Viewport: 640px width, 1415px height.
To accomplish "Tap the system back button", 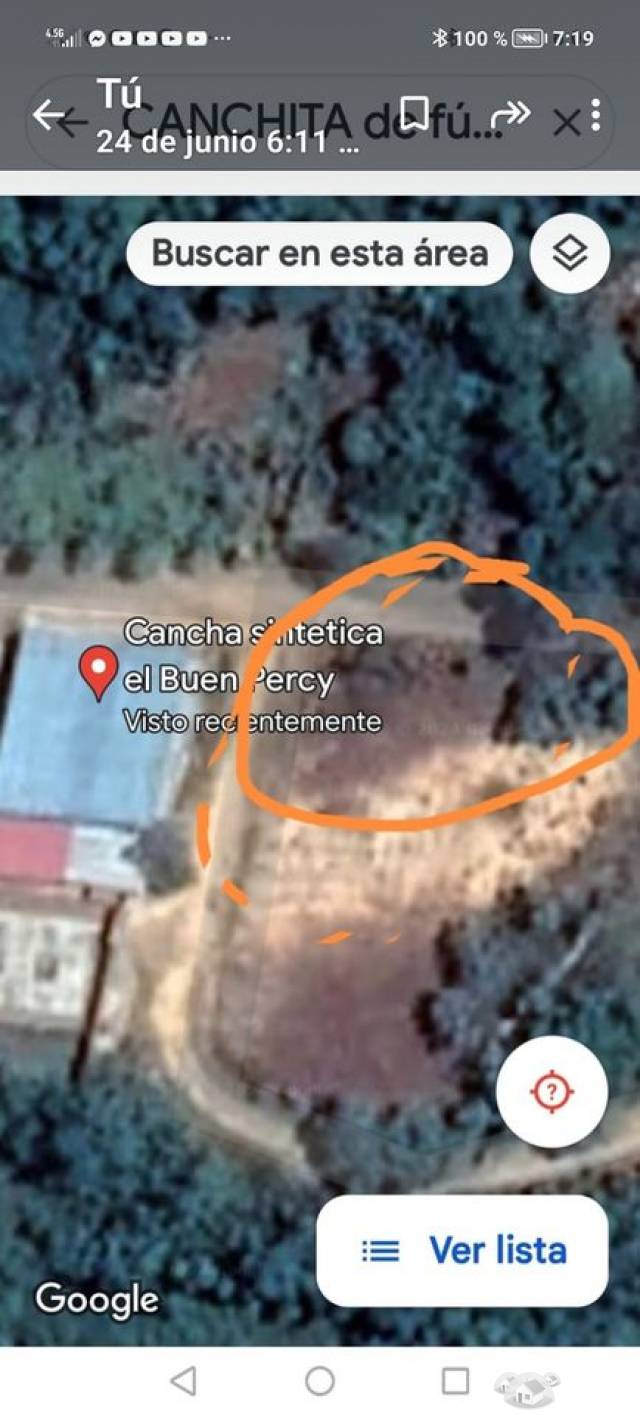I will pyautogui.click(x=183, y=1381).
